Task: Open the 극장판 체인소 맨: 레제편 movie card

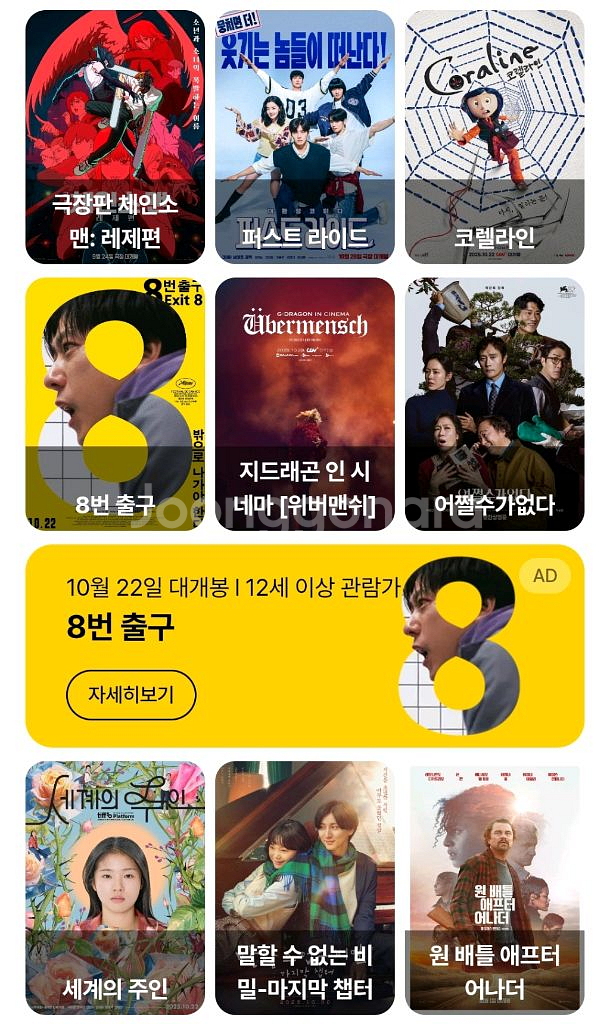Action: 115,137
